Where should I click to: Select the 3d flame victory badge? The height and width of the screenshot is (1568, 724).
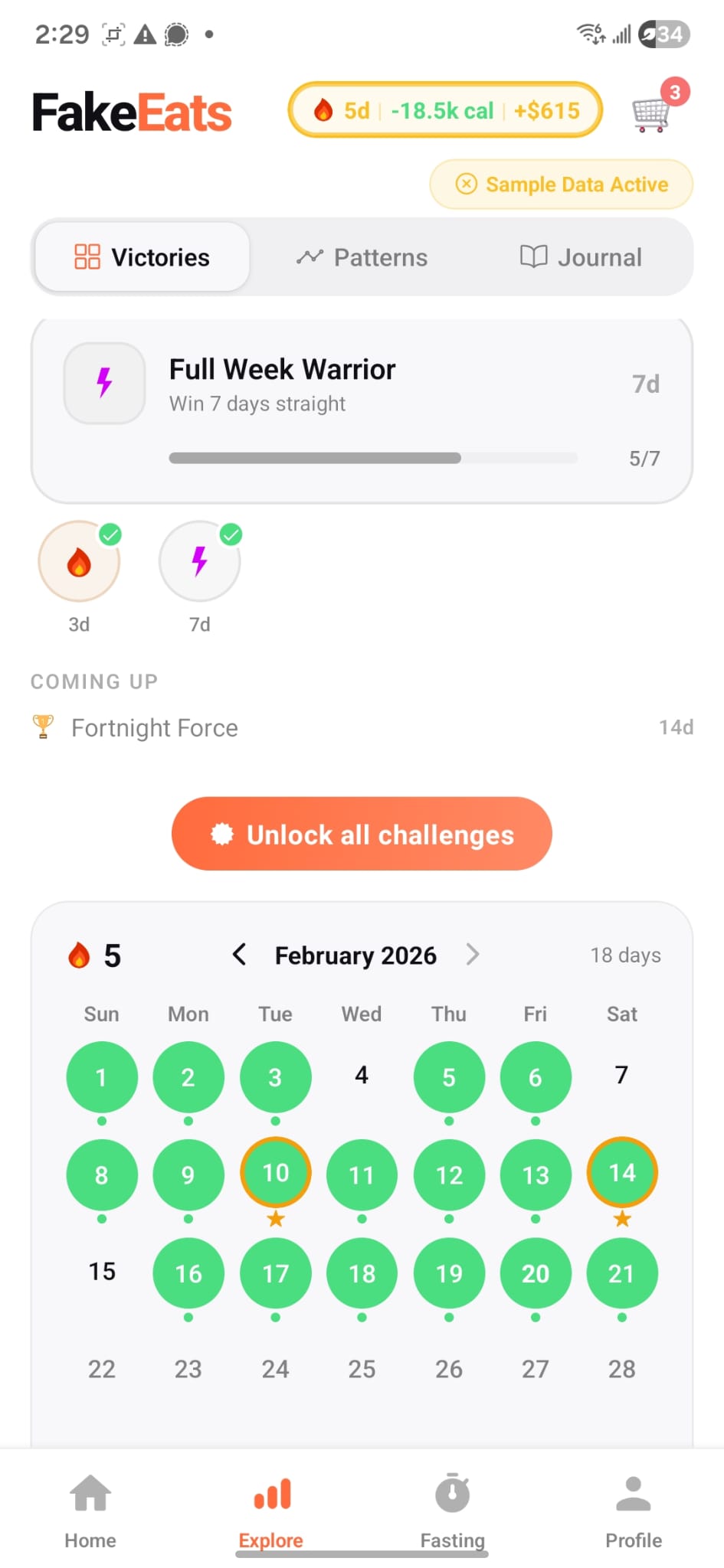pyautogui.click(x=80, y=560)
